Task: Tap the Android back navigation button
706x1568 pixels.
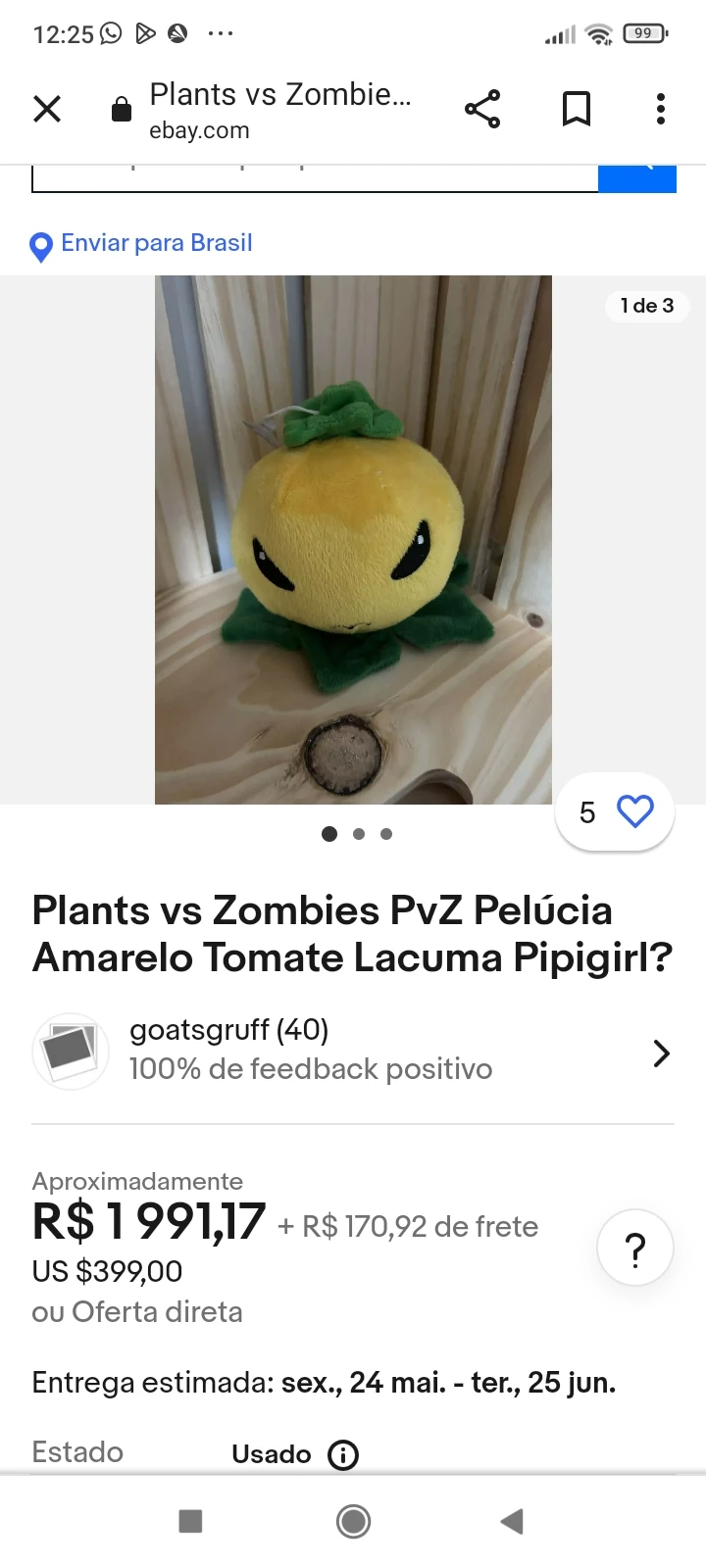Action: 511,1521
